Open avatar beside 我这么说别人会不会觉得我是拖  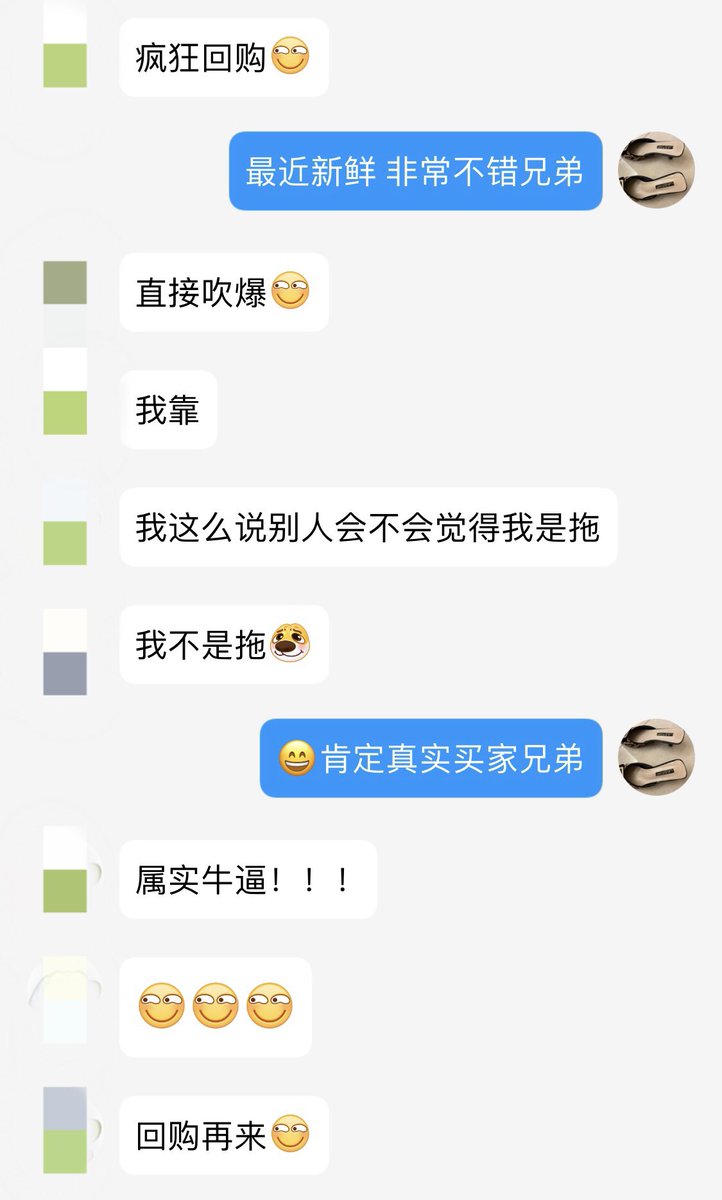pyautogui.click(x=65, y=521)
